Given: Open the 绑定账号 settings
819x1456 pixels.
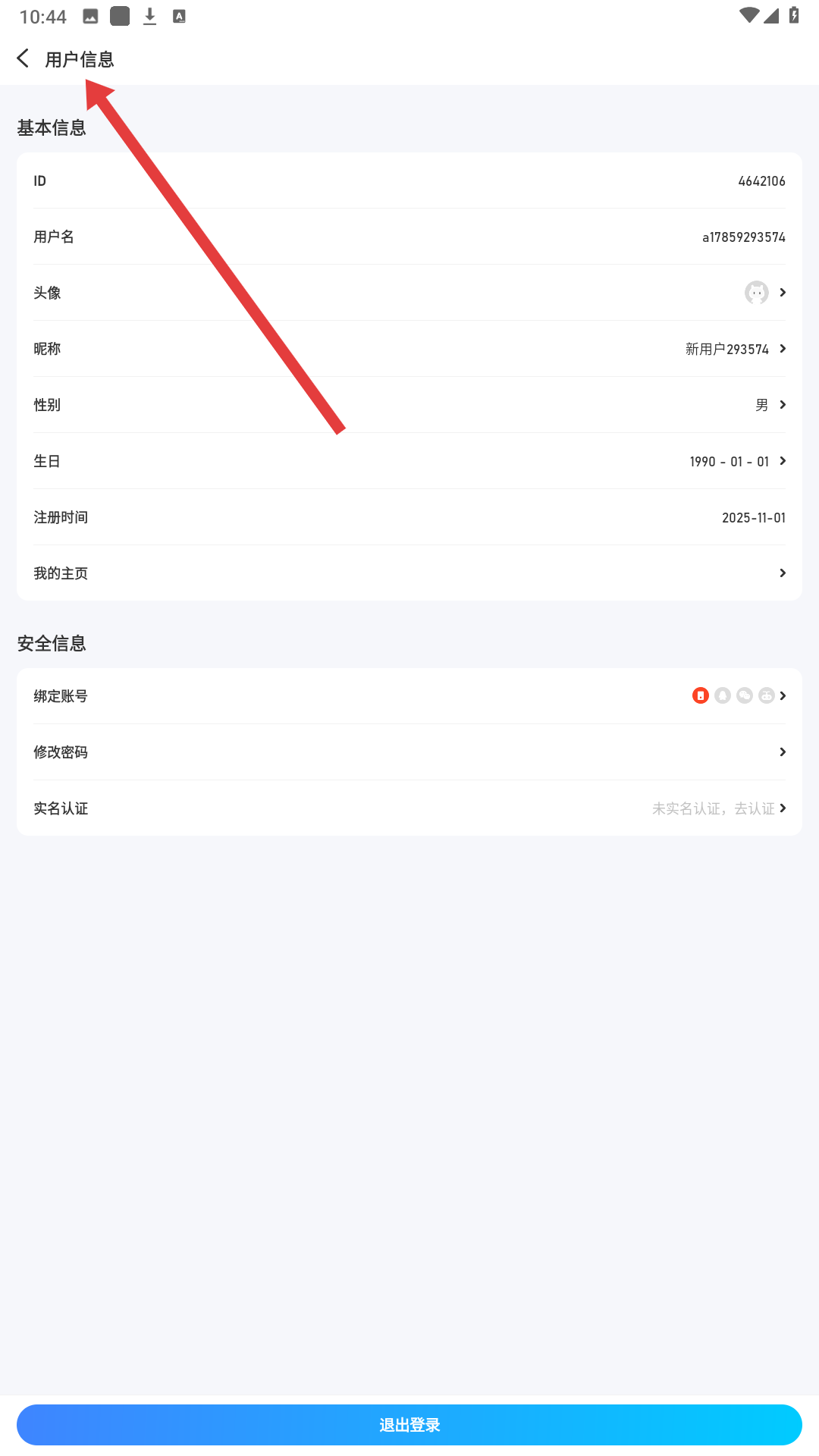Looking at the screenshot, I should coord(409,696).
